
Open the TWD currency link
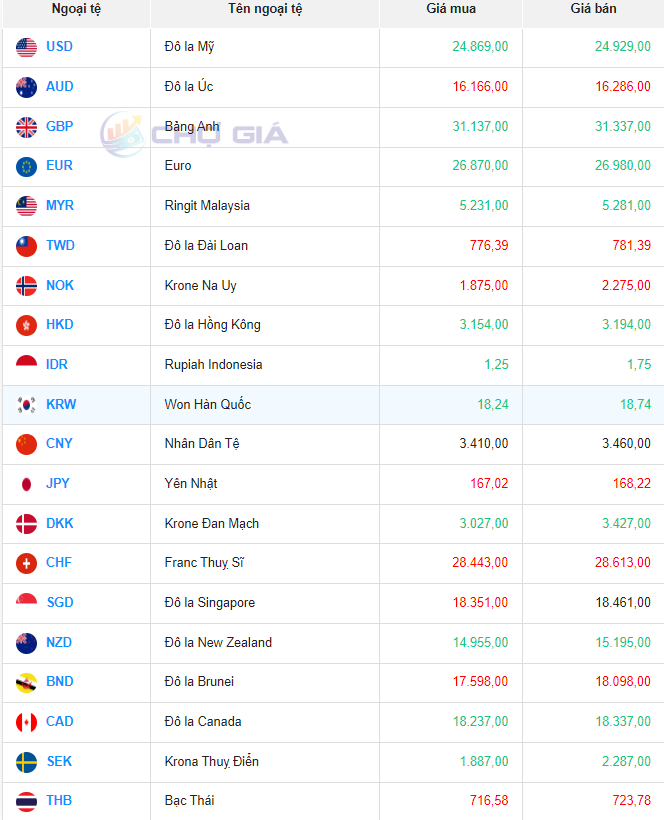coord(60,245)
